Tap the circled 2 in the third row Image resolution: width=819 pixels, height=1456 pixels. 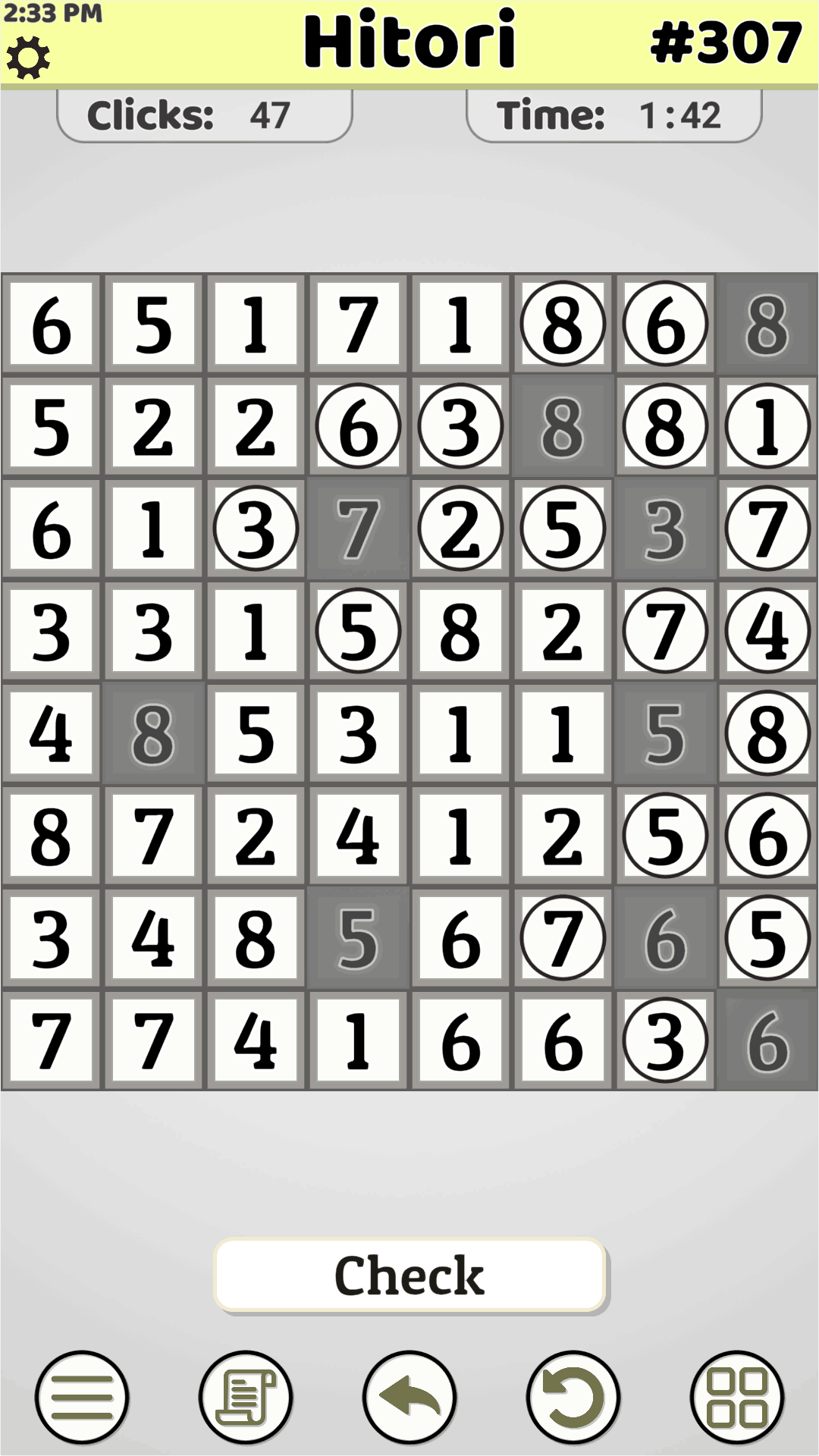(460, 529)
